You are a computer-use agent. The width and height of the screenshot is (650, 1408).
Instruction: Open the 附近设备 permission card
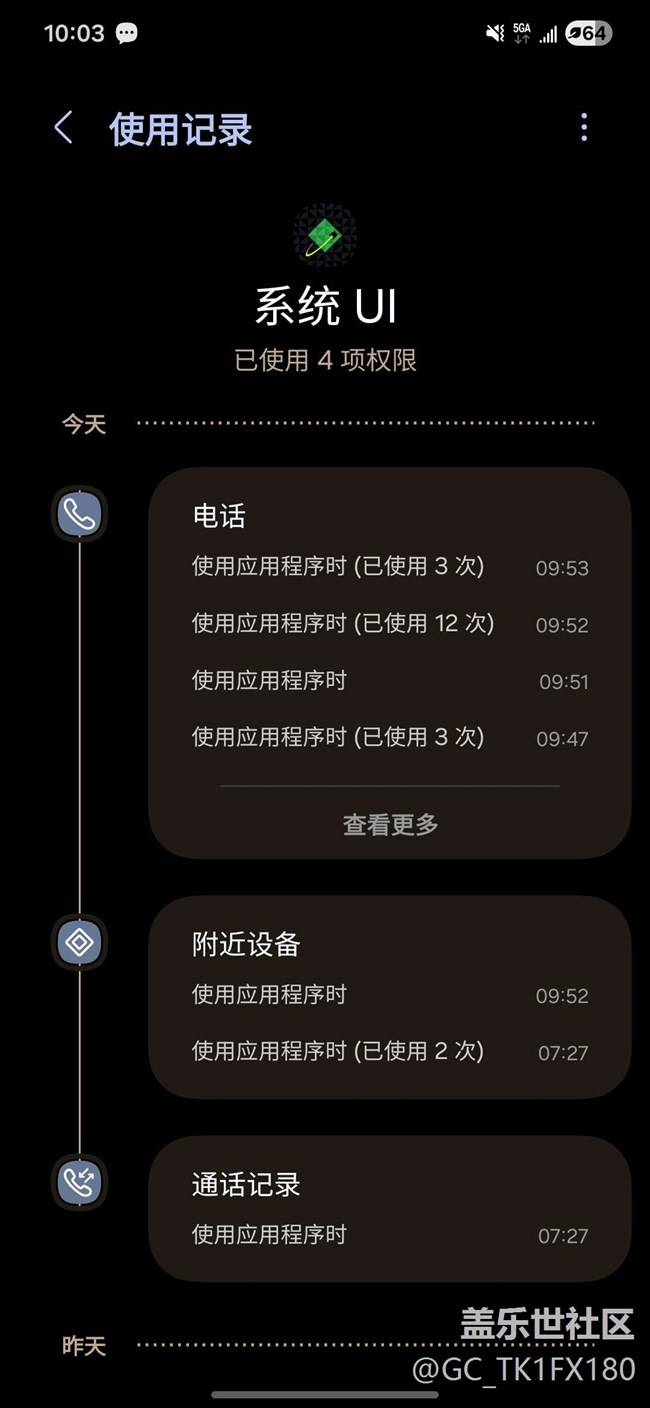tap(246, 944)
